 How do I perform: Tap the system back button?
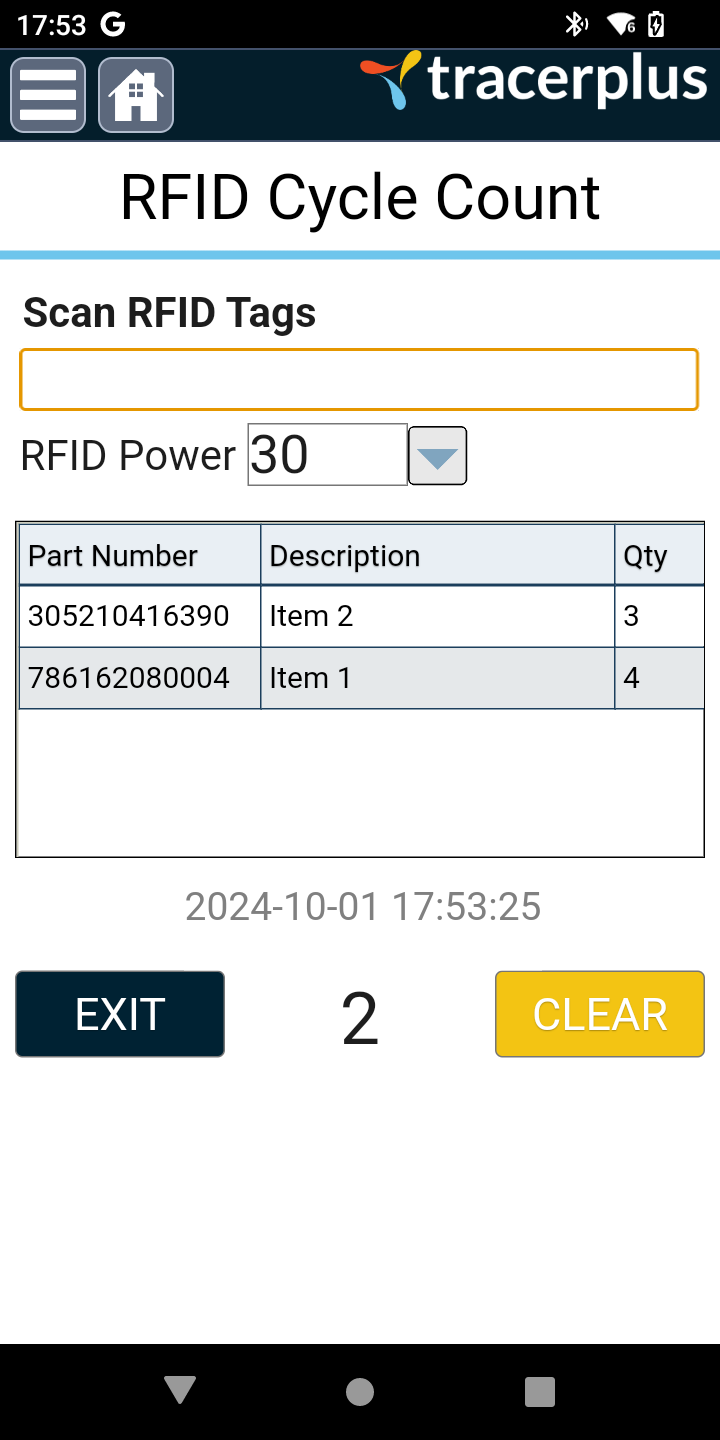pos(180,1391)
